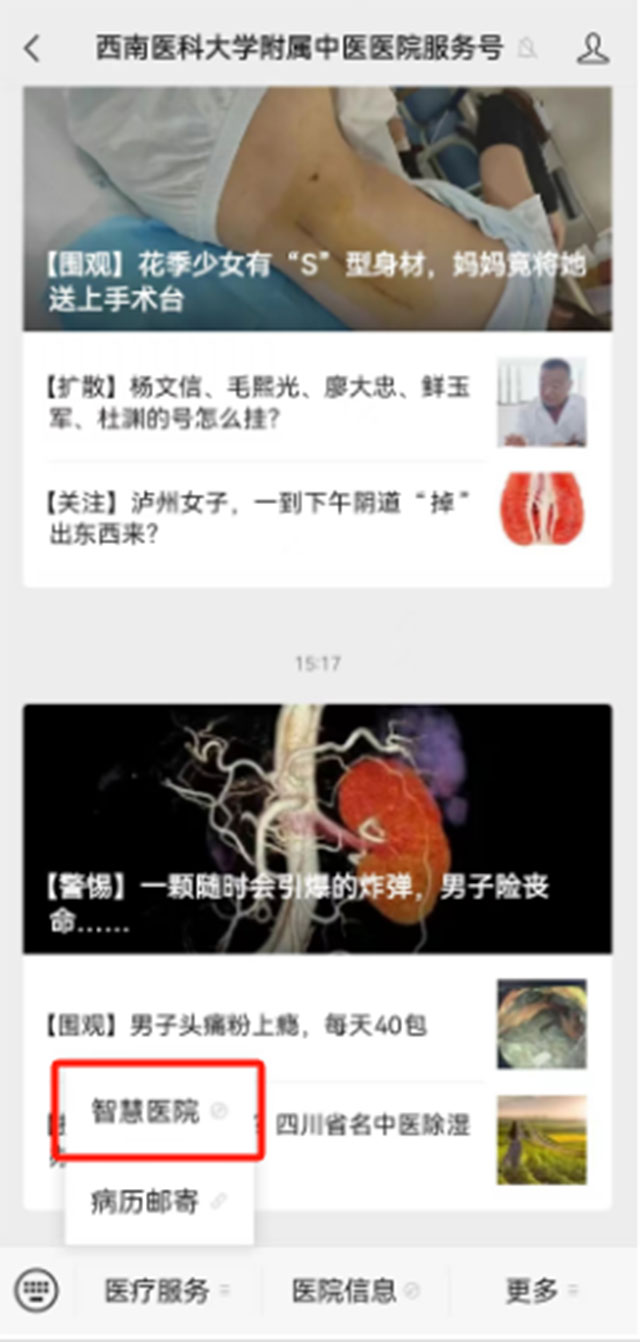
Task: Go back from the hospital service account
Action: tap(32, 48)
